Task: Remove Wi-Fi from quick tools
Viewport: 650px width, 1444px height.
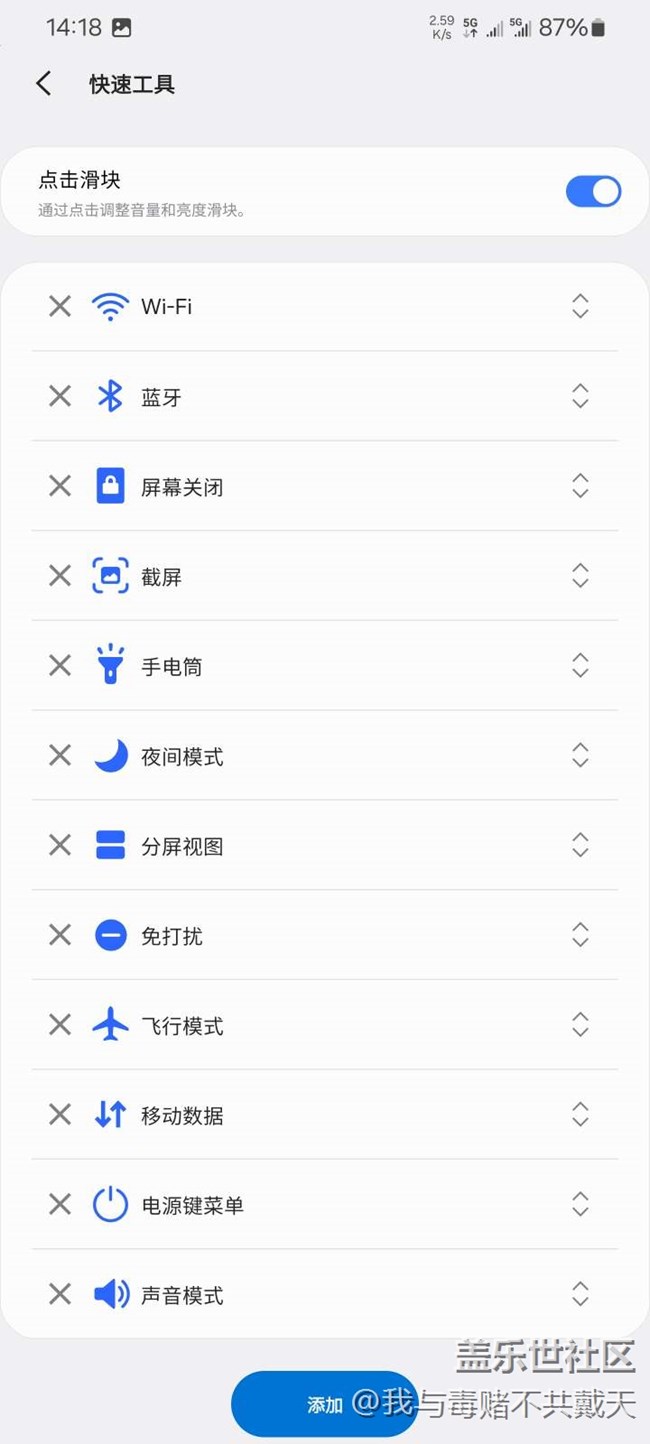Action: click(60, 306)
